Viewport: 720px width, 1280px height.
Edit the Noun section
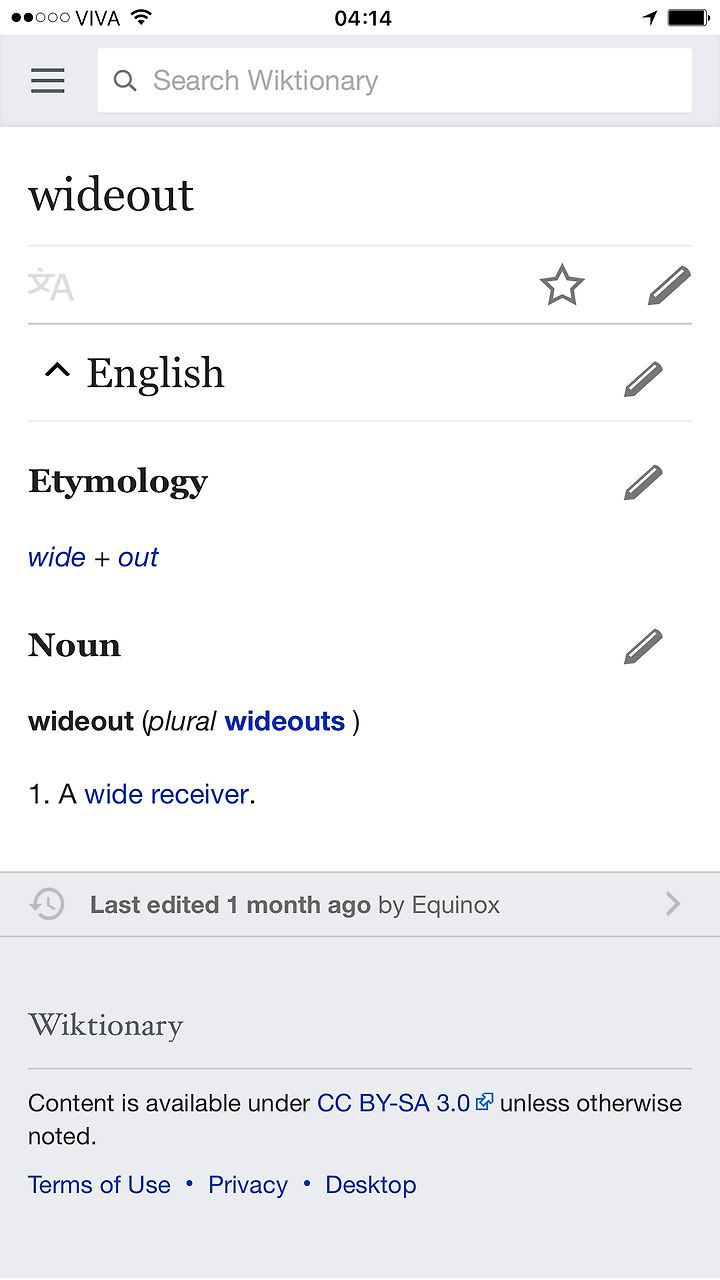click(x=643, y=646)
